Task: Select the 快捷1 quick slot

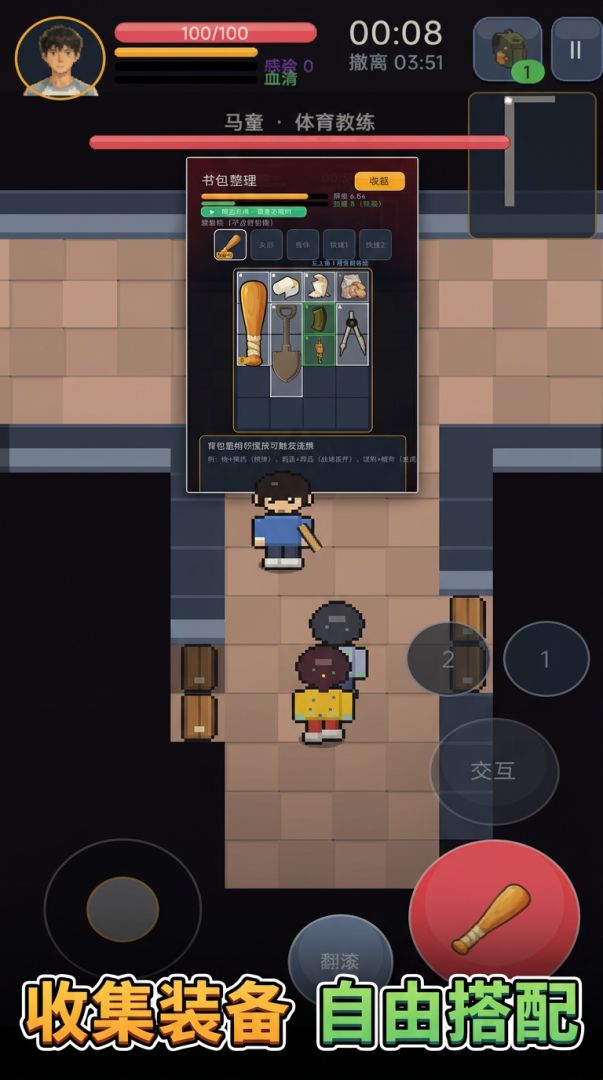Action: [x=339, y=245]
